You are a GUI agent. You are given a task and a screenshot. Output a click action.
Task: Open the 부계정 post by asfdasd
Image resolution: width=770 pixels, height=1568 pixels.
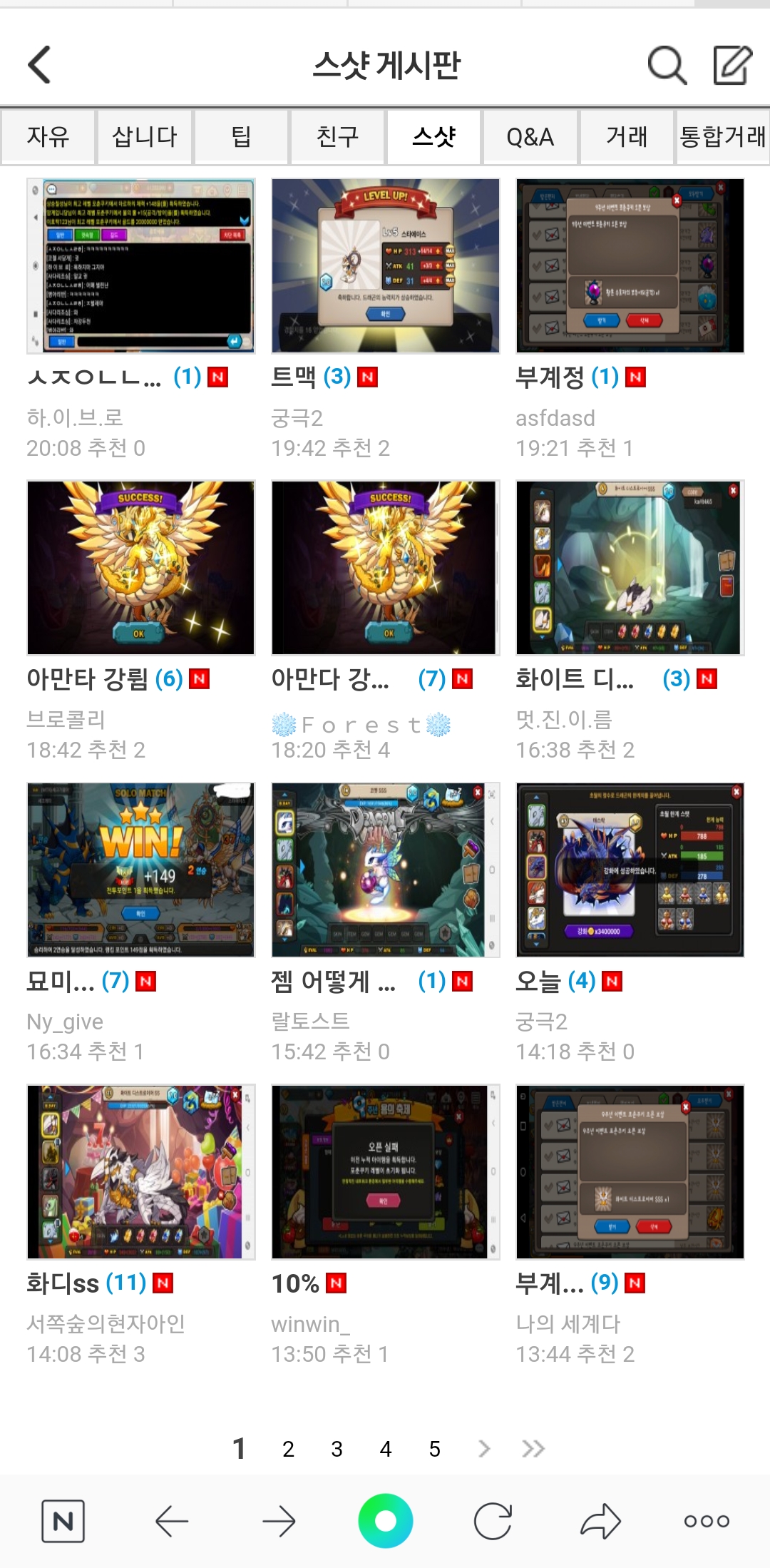click(630, 266)
